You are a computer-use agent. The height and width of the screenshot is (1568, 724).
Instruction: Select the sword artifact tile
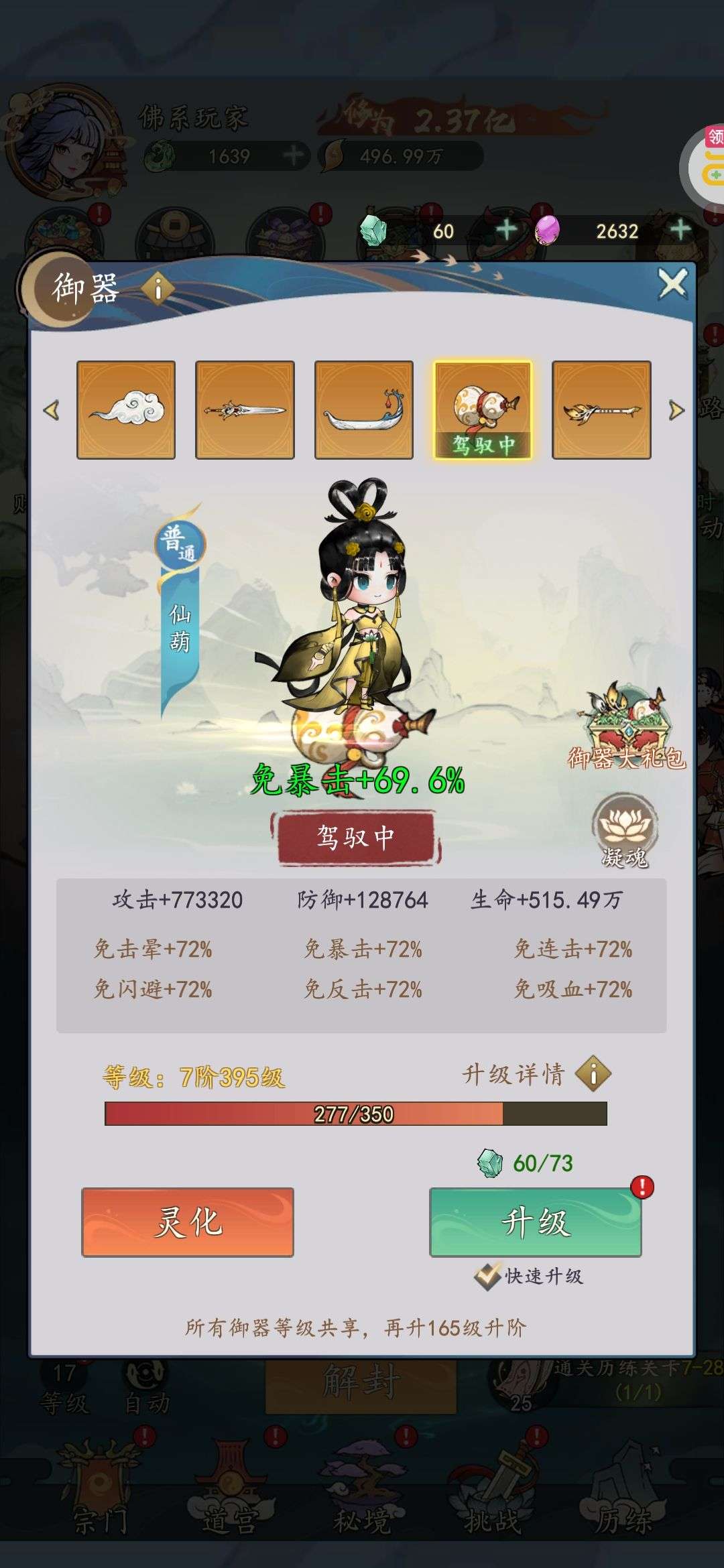[x=245, y=409]
